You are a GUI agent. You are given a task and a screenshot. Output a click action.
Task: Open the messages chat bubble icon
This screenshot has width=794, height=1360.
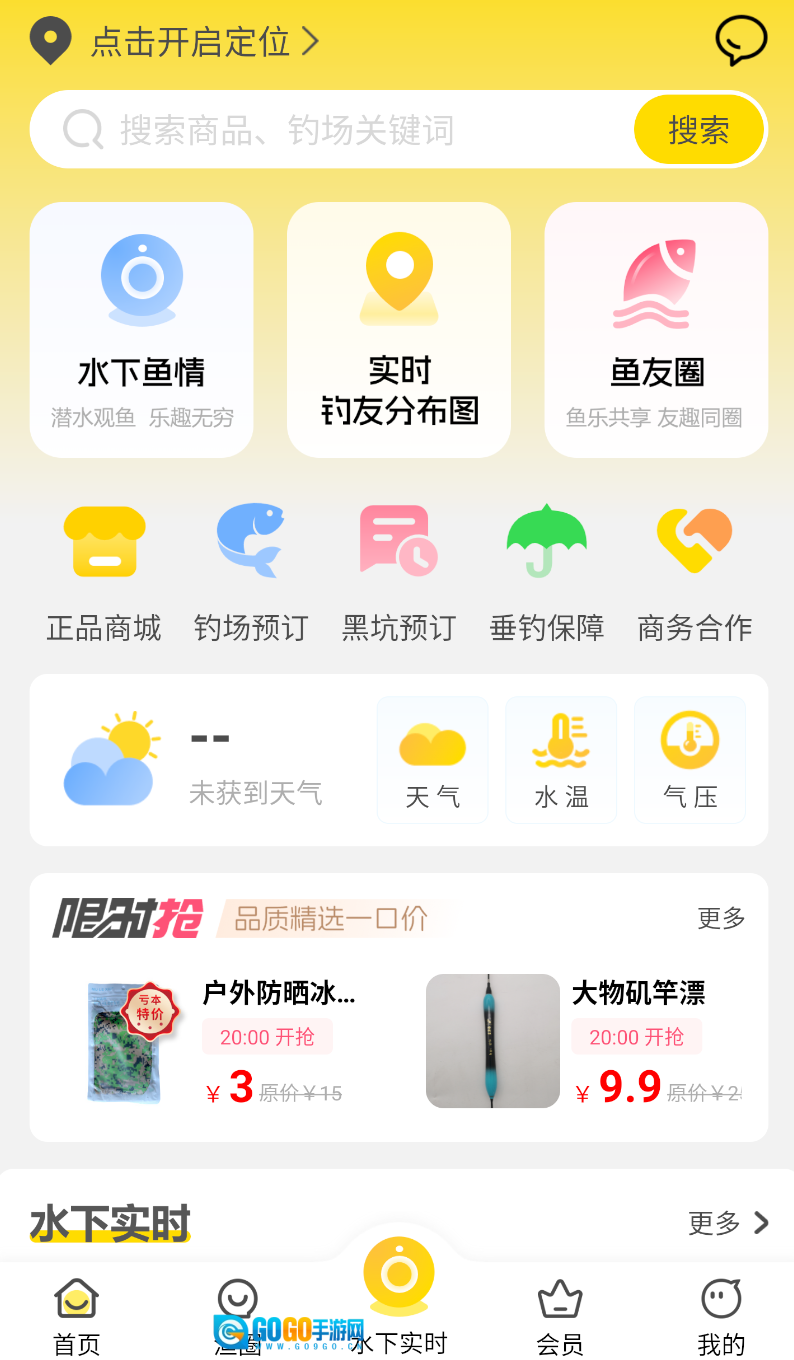[740, 42]
